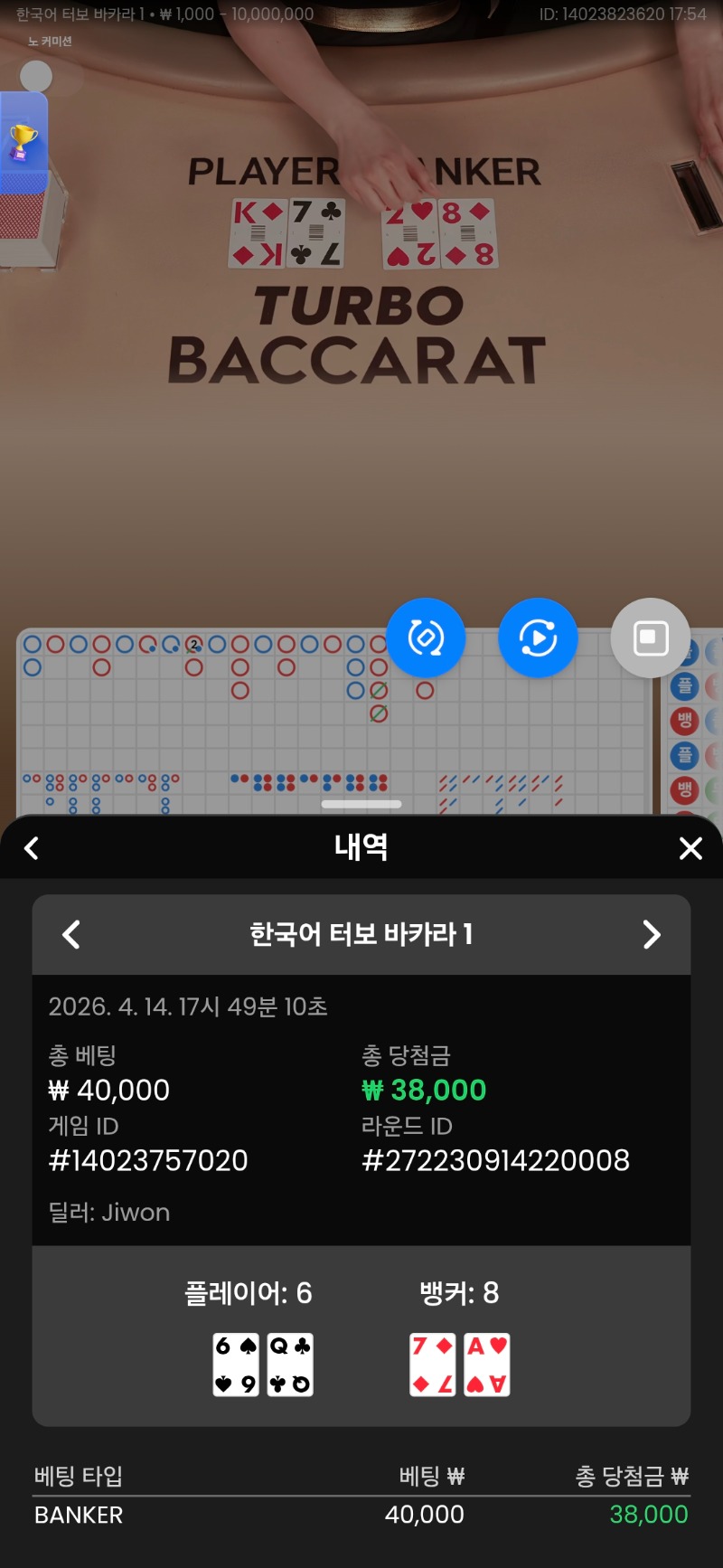Image resolution: width=723 pixels, height=1568 pixels.
Task: Tap the blue rotate sync round button
Action: click(426, 638)
